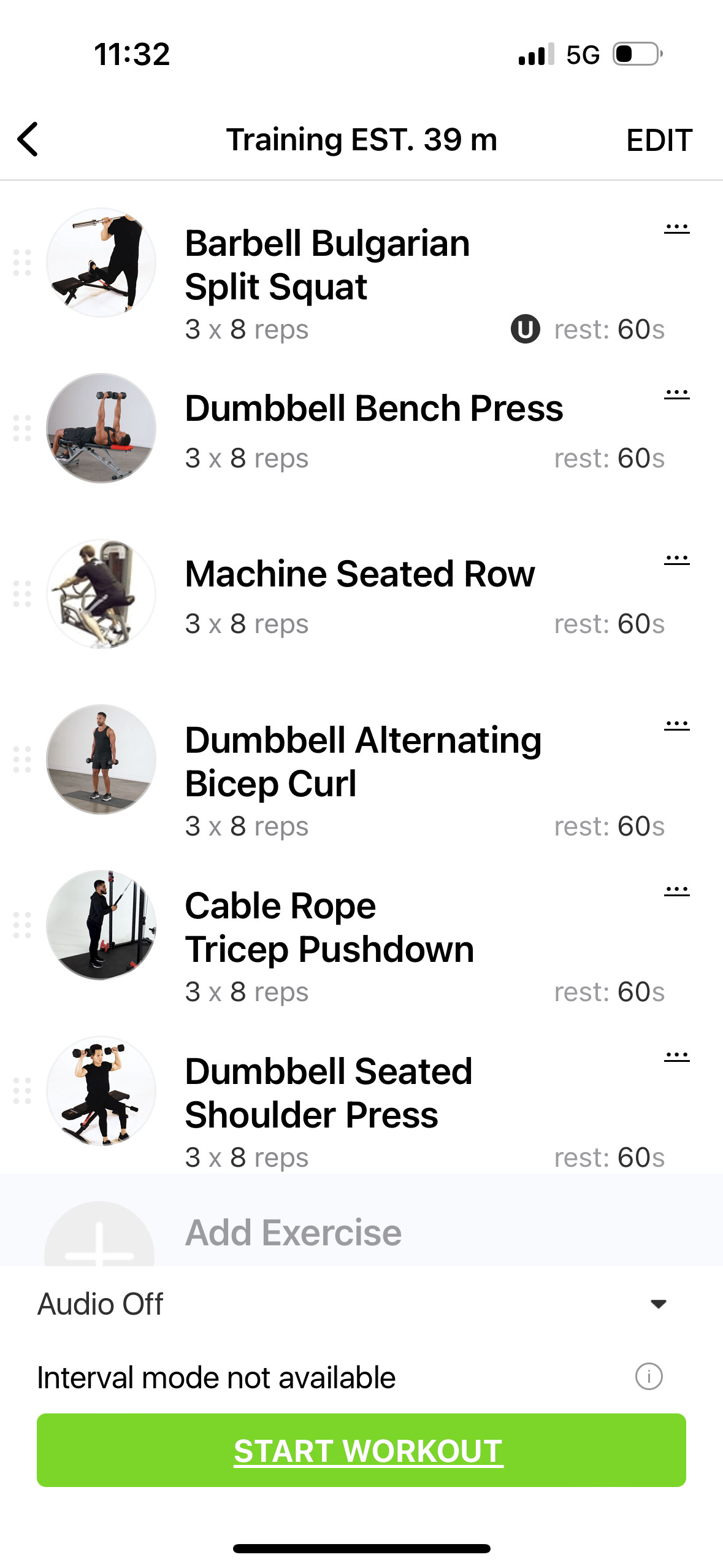The width and height of the screenshot is (723, 1568).
Task: Select the Machine Seated Row exercise
Action: click(x=360, y=574)
